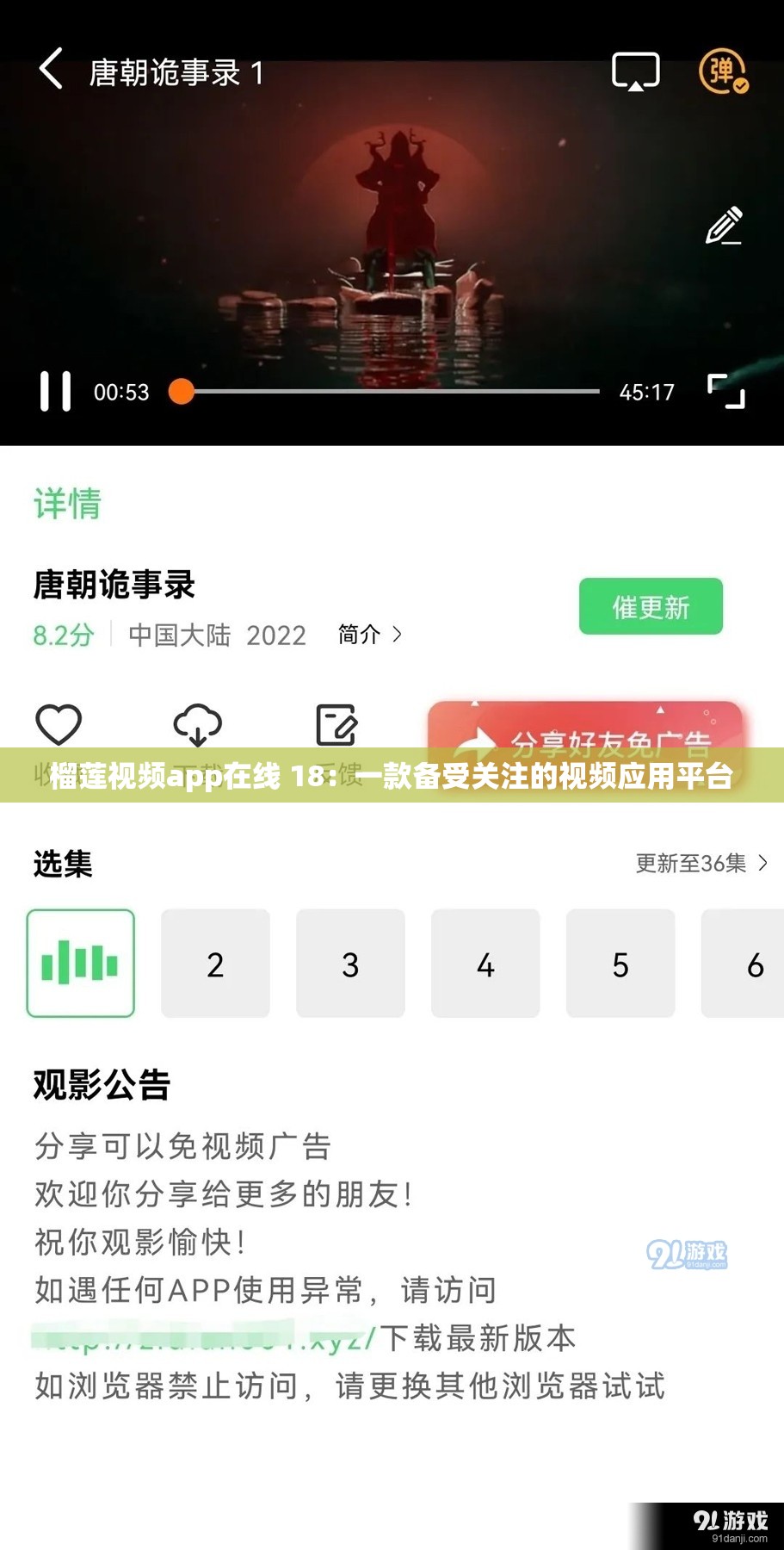The width and height of the screenshot is (784, 1550).
Task: Select the pencil edit icon on the video
Action: 724,226
